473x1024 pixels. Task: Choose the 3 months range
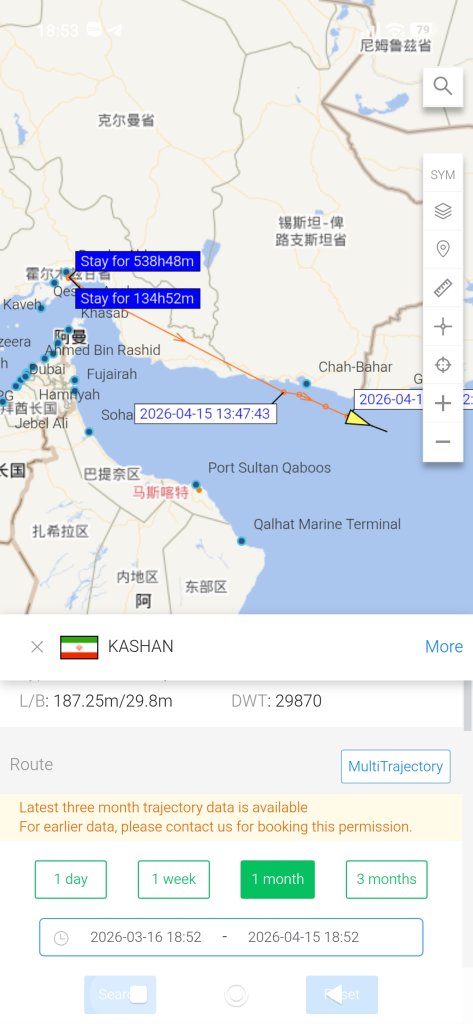pos(386,879)
